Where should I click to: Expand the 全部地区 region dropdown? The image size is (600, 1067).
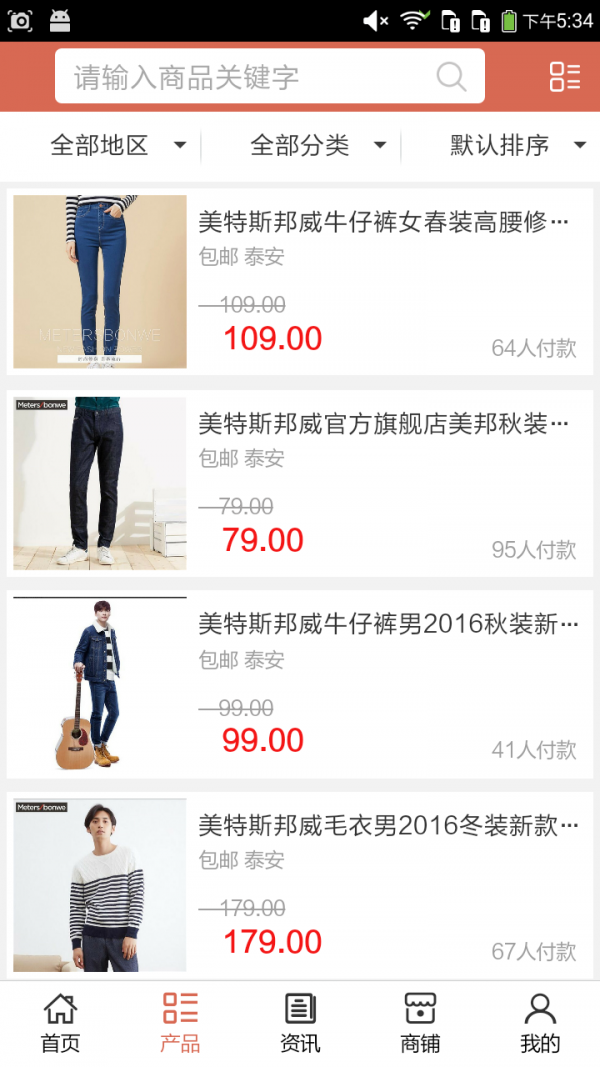pos(118,146)
